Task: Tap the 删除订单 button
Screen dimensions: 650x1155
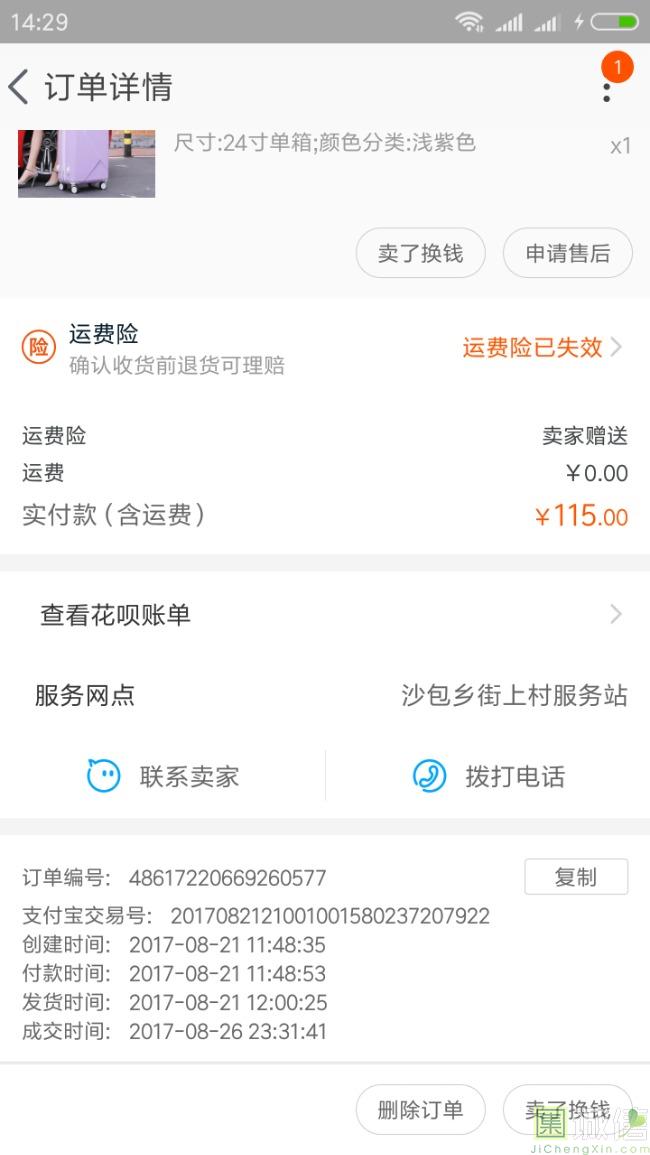Action: (x=420, y=1110)
